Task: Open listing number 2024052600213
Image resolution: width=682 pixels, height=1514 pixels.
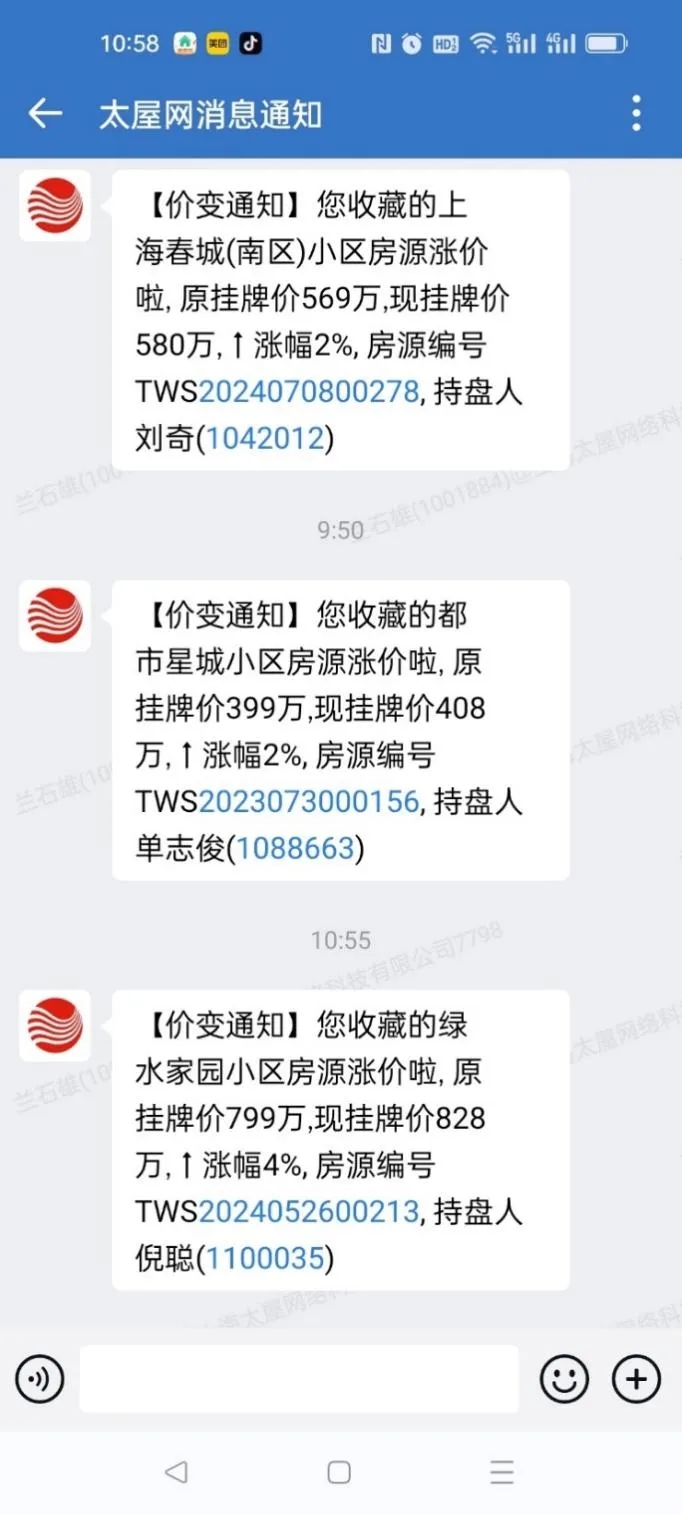Action: coord(308,1212)
